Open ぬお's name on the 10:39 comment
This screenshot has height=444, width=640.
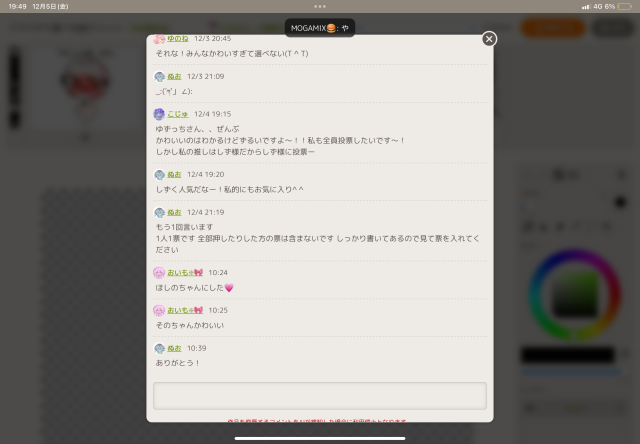point(174,348)
